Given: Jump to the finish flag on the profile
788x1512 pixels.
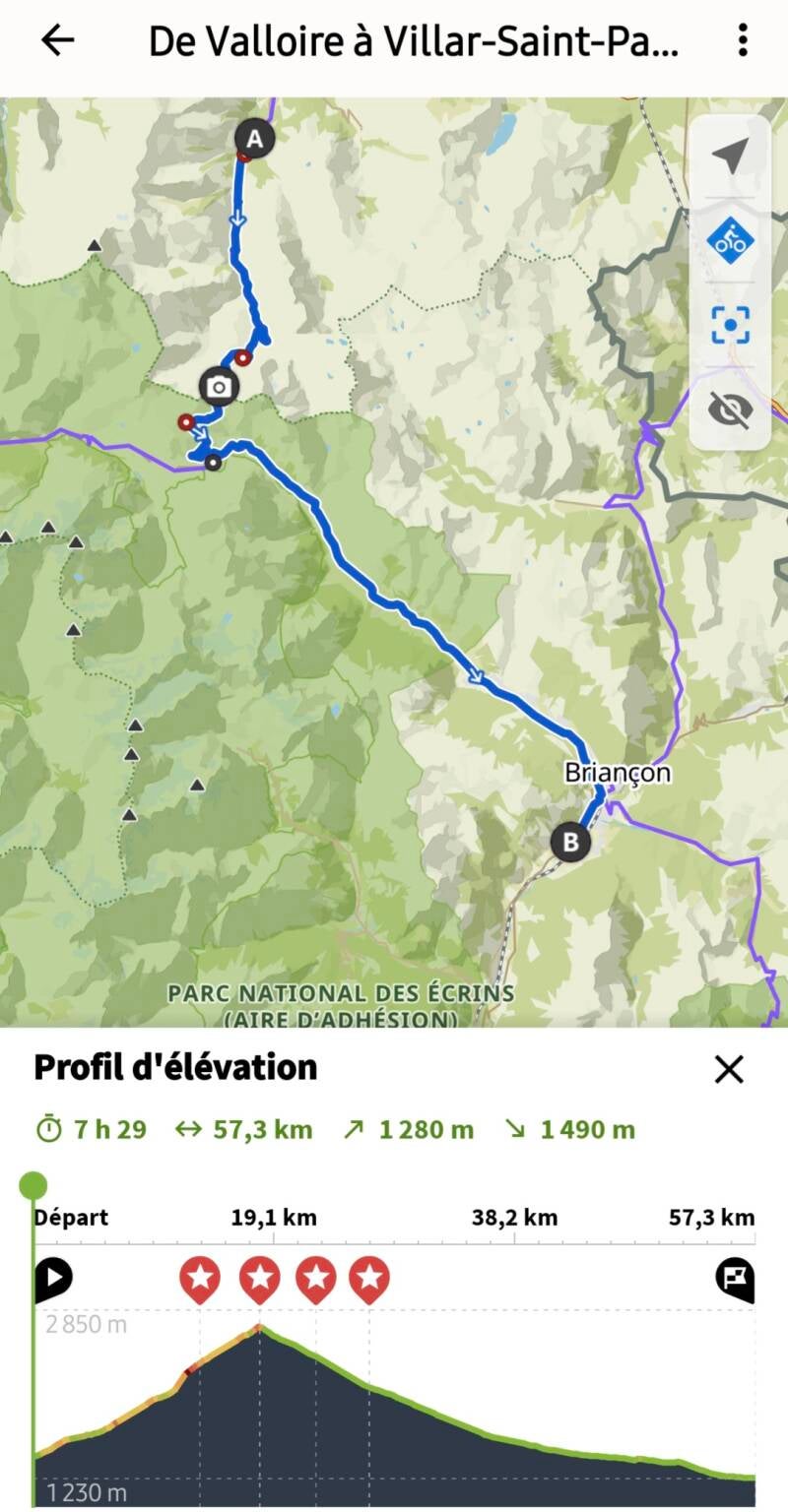Looking at the screenshot, I should [x=735, y=1279].
